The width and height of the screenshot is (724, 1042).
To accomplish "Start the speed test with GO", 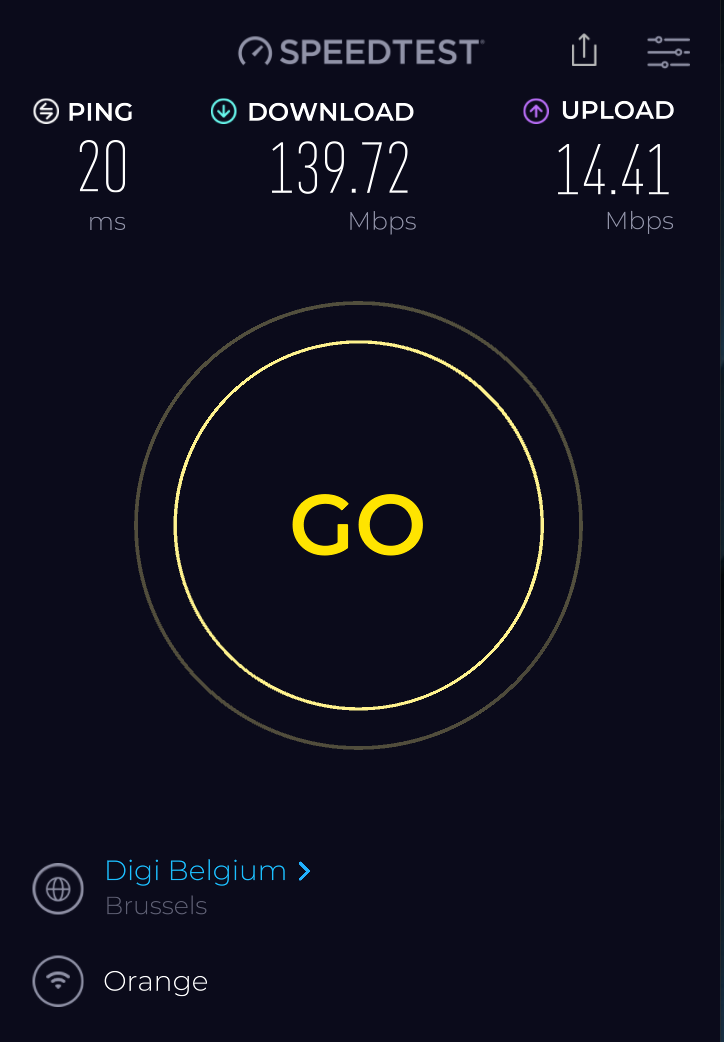I will (358, 525).
